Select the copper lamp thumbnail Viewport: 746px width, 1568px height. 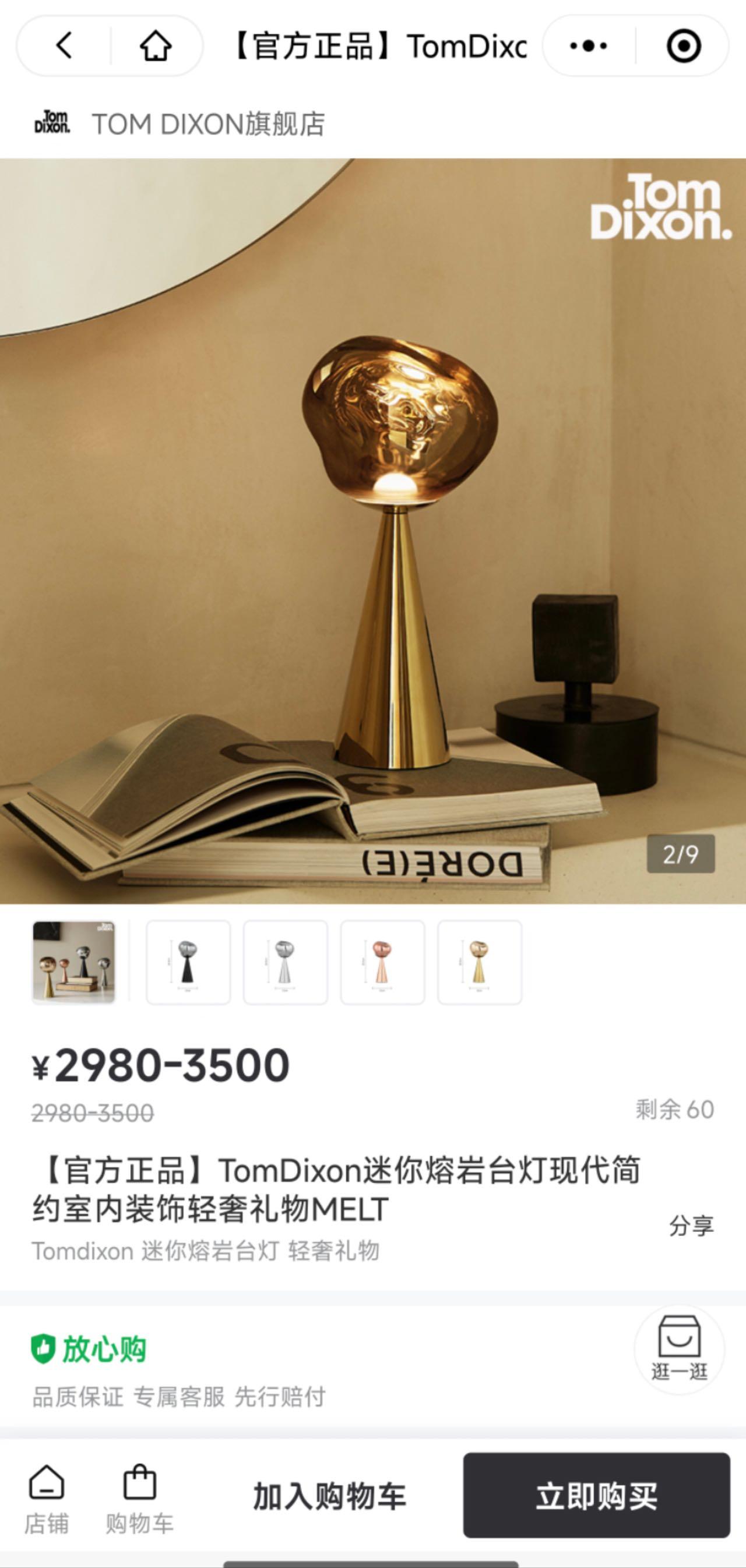click(x=382, y=962)
